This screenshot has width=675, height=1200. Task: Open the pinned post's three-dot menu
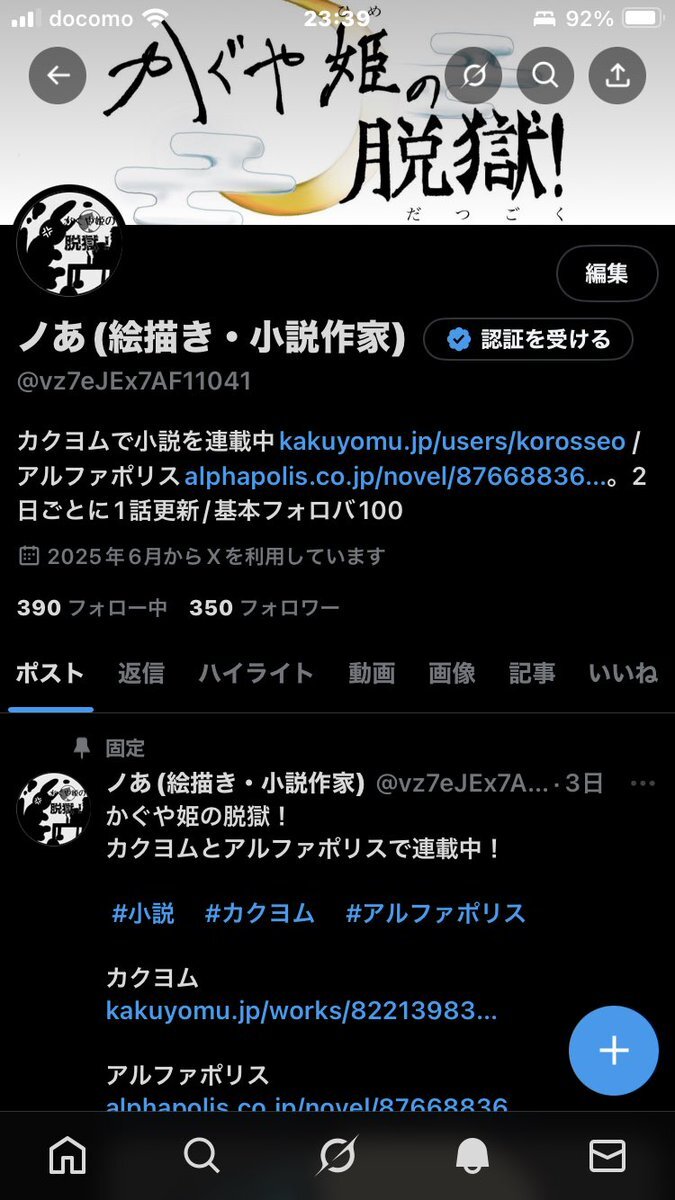[642, 783]
